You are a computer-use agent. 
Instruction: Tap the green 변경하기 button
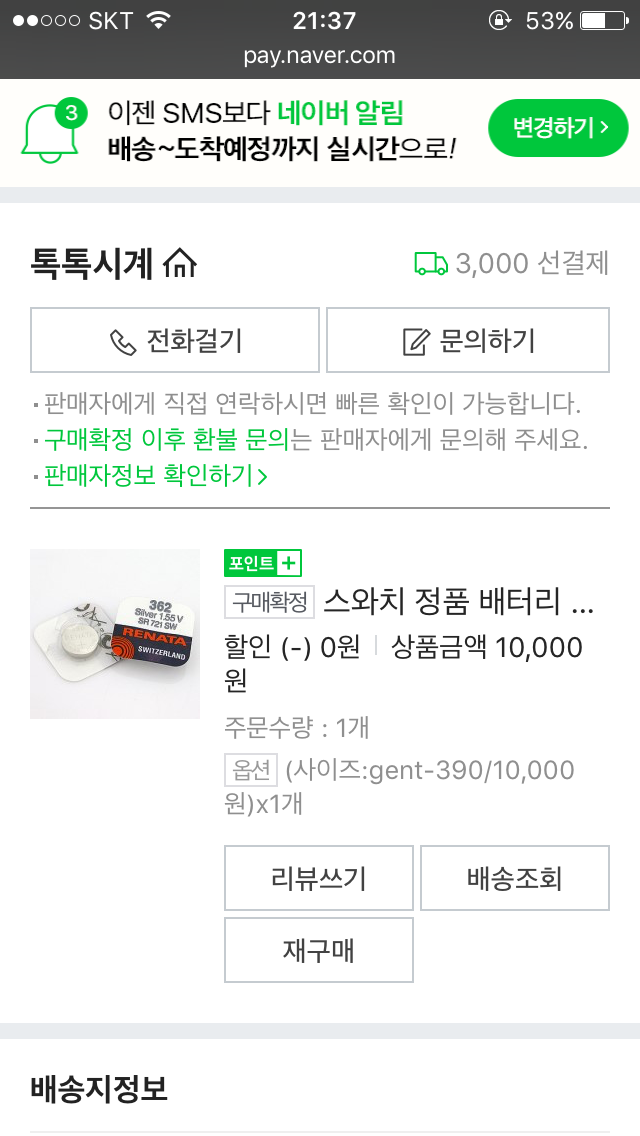point(558,128)
